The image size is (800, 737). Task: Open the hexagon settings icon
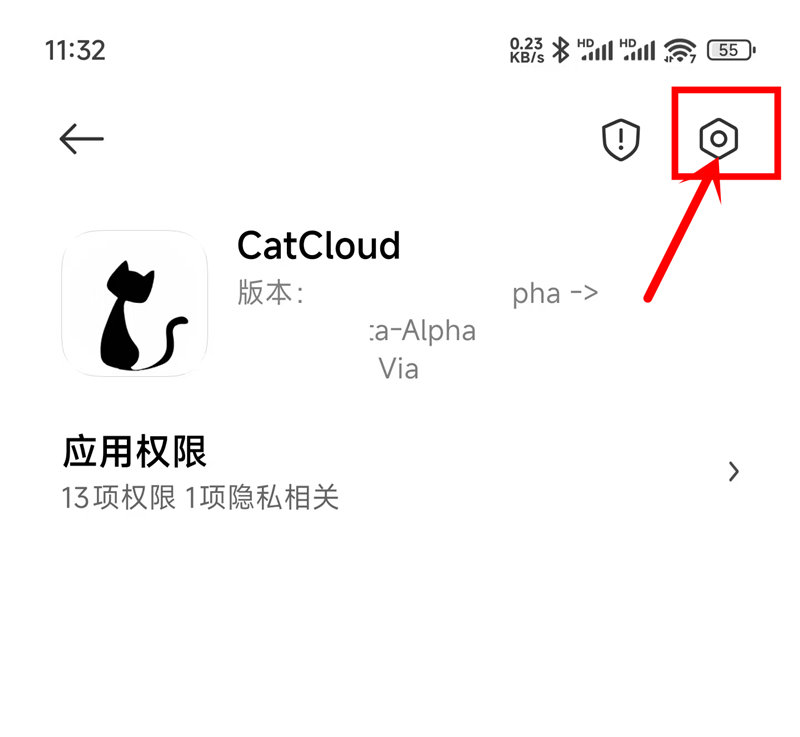[x=718, y=138]
